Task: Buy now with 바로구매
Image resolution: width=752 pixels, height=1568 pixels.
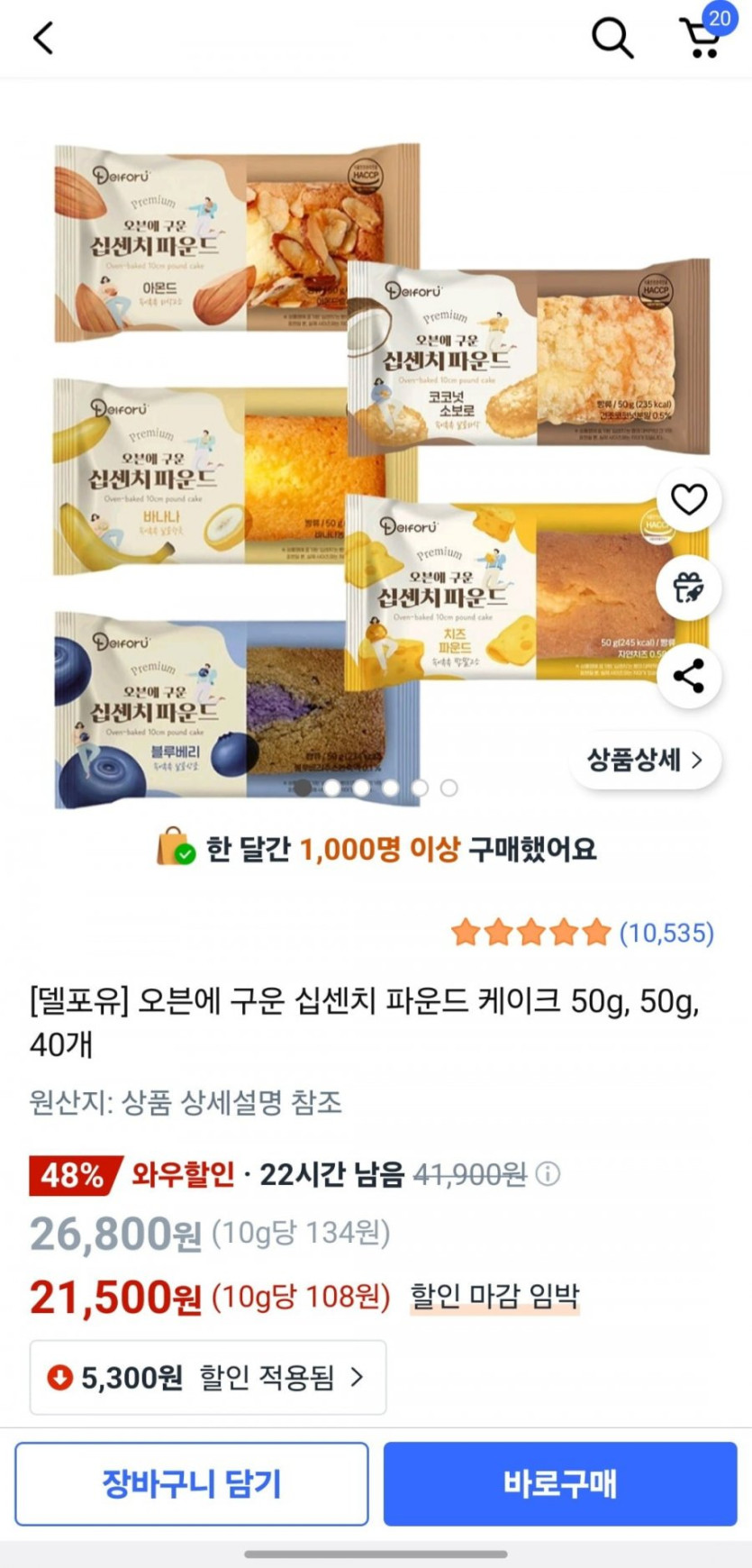Action: 560,1483
